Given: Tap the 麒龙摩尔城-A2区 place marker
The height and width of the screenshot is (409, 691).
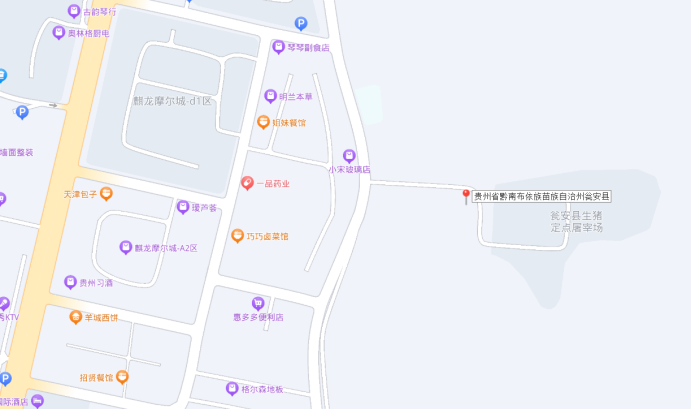Looking at the screenshot, I should click(126, 247).
